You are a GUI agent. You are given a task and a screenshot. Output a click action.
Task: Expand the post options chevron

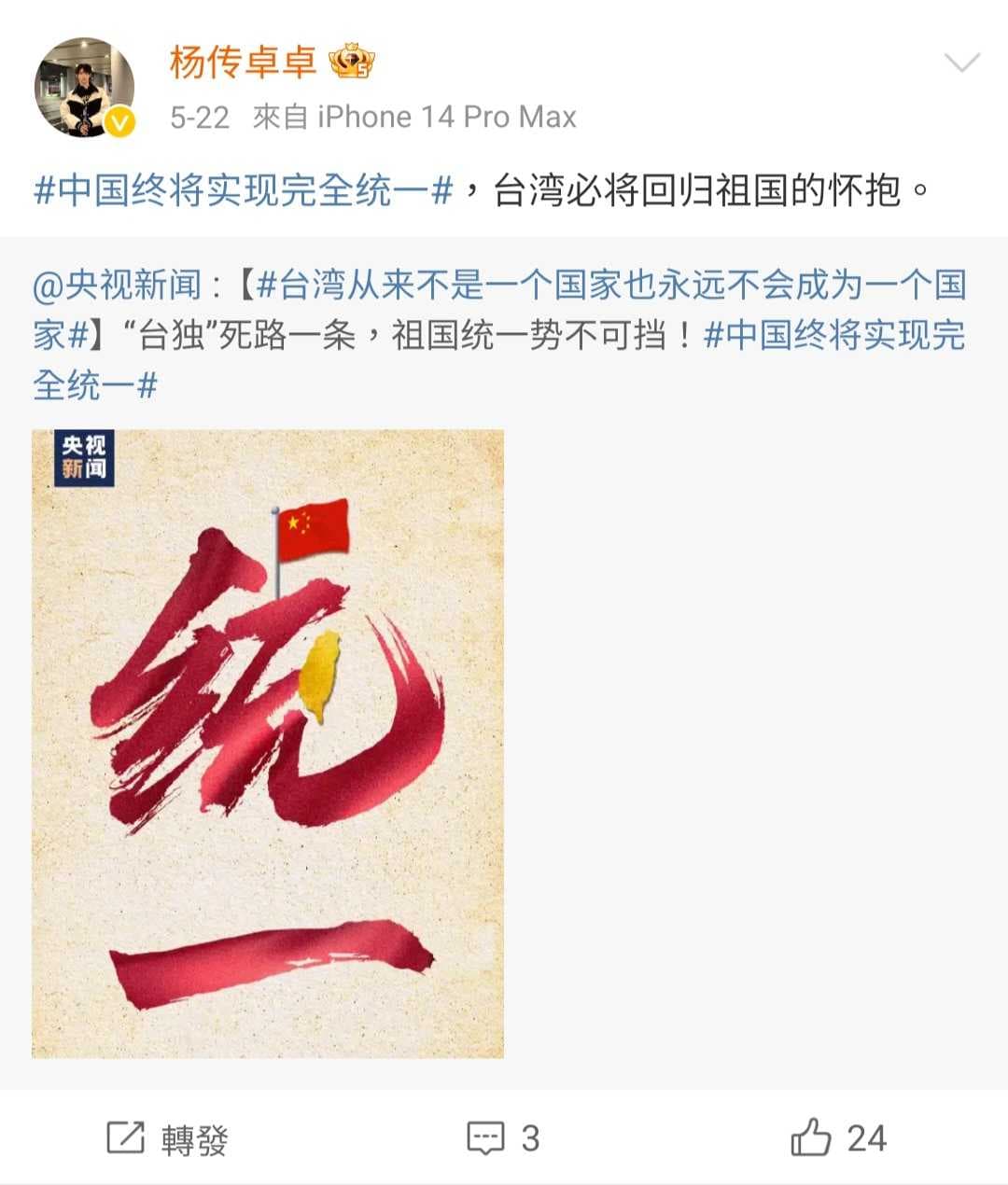click(x=961, y=63)
